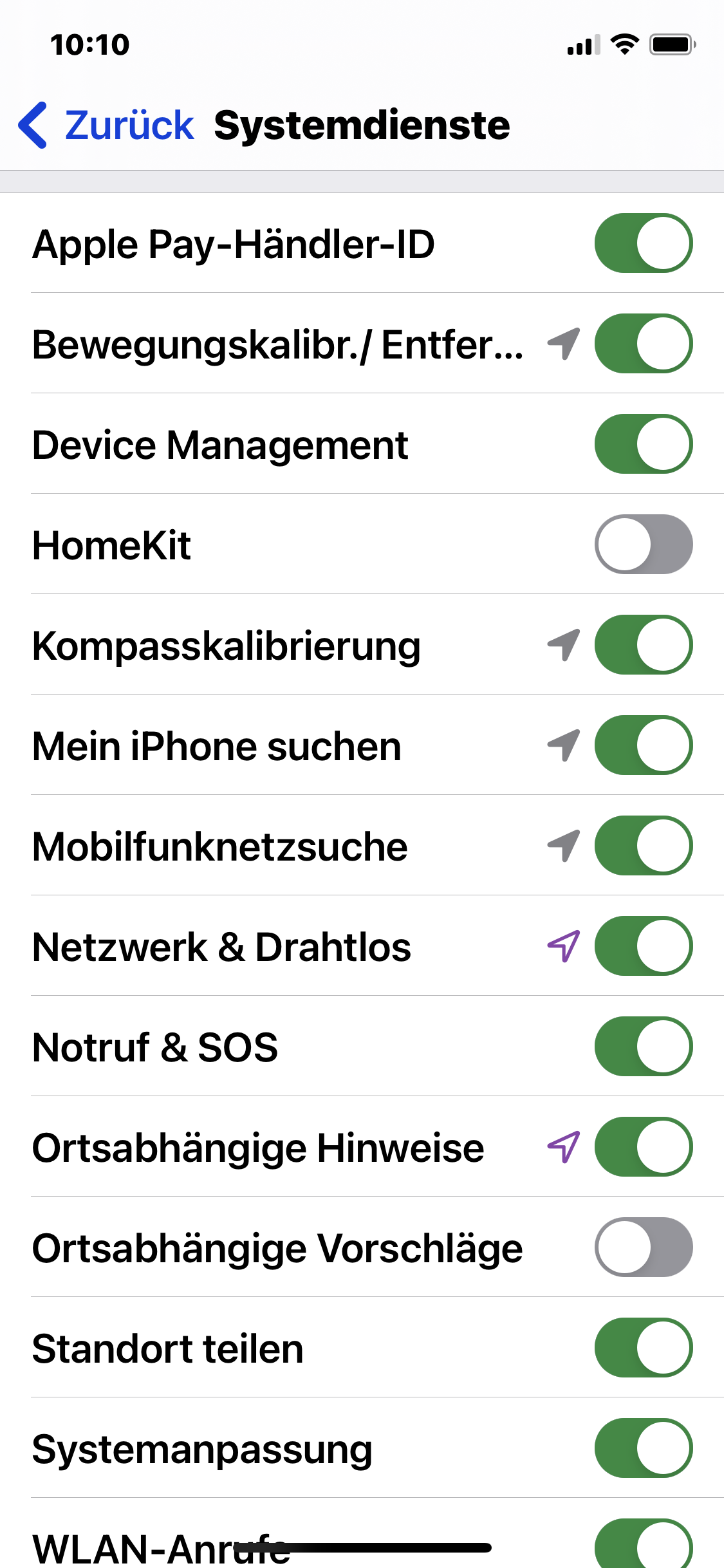724x1568 pixels.
Task: Enable Ortsabhängige Vorschläge
Action: 643,1247
